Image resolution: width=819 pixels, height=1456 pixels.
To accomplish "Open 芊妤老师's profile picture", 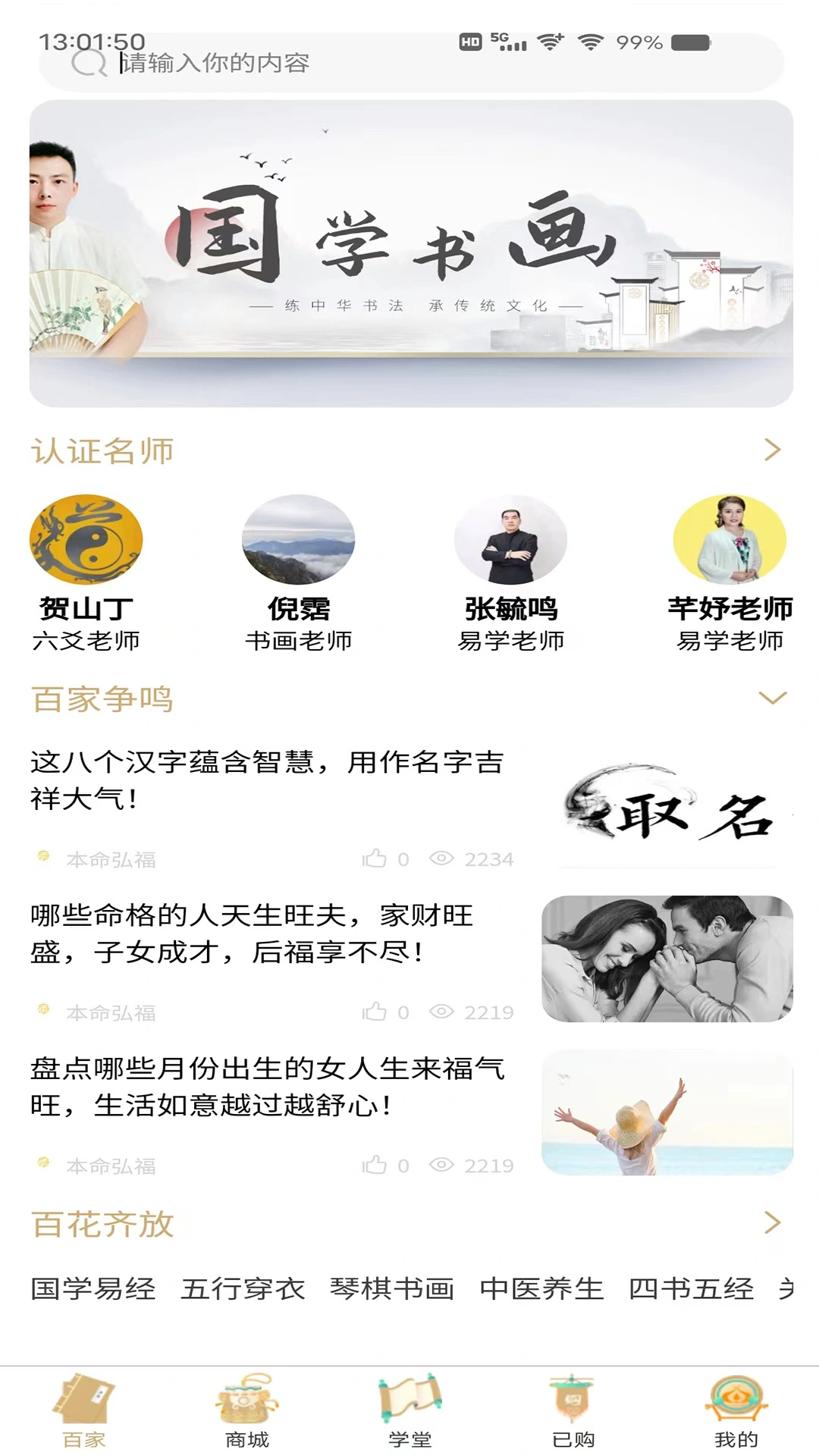I will tap(730, 539).
